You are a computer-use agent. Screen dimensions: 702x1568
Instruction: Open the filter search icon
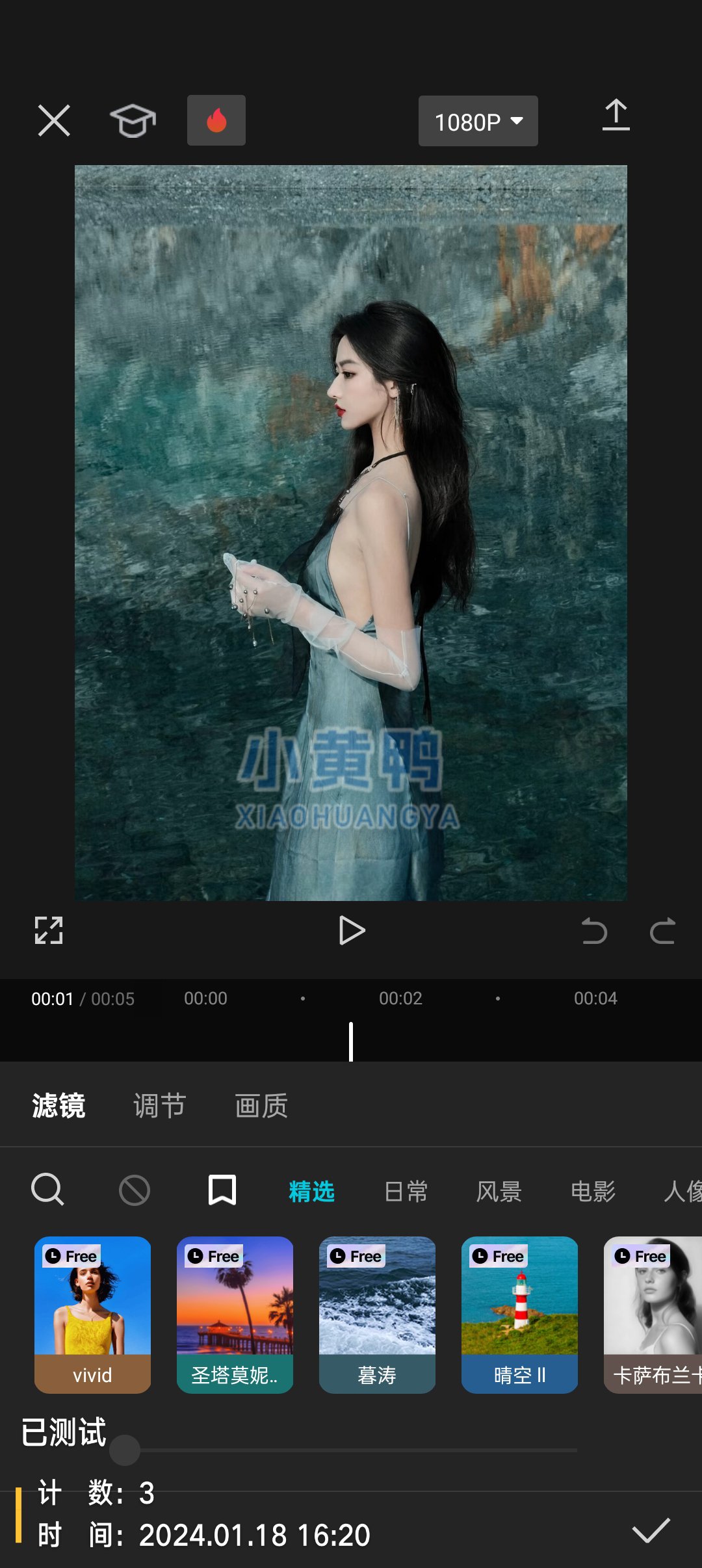click(x=47, y=1190)
